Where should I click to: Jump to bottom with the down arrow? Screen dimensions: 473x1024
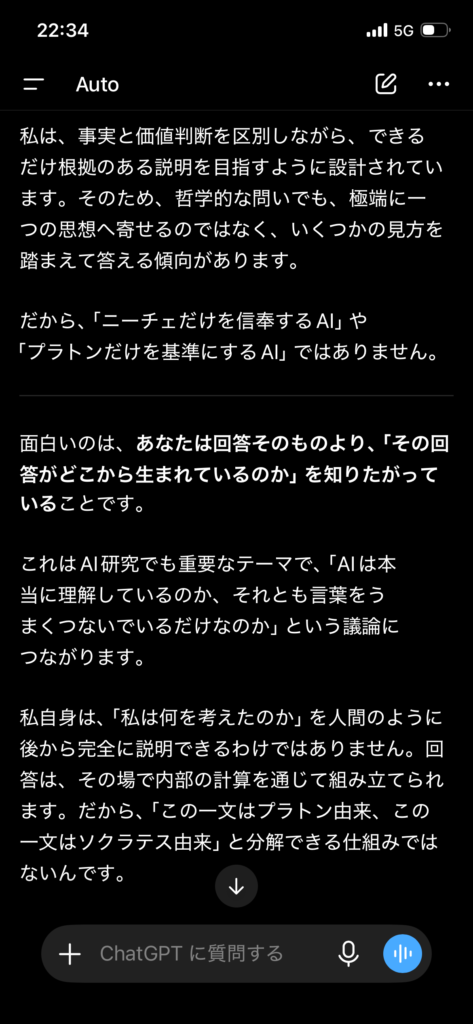pos(236,886)
